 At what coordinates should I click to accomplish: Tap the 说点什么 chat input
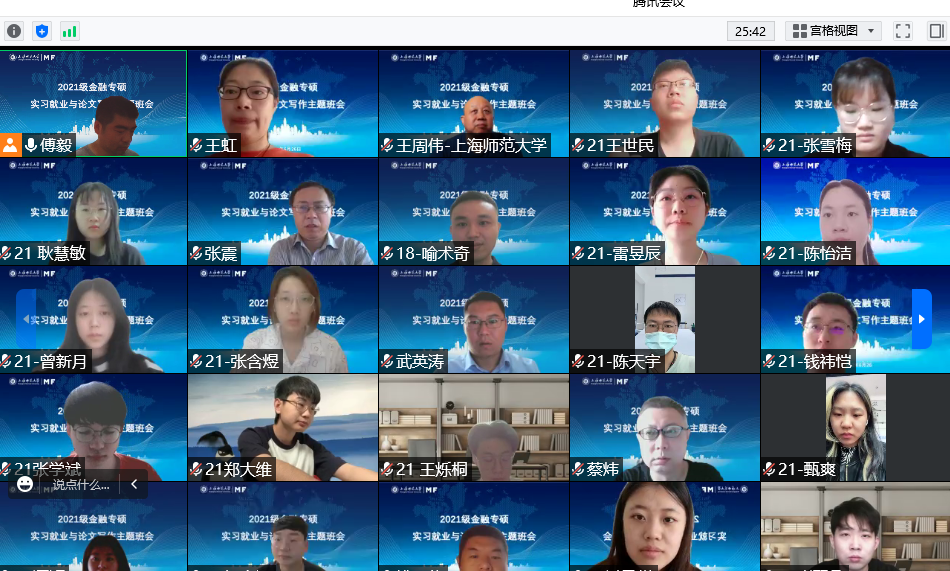click(80, 484)
